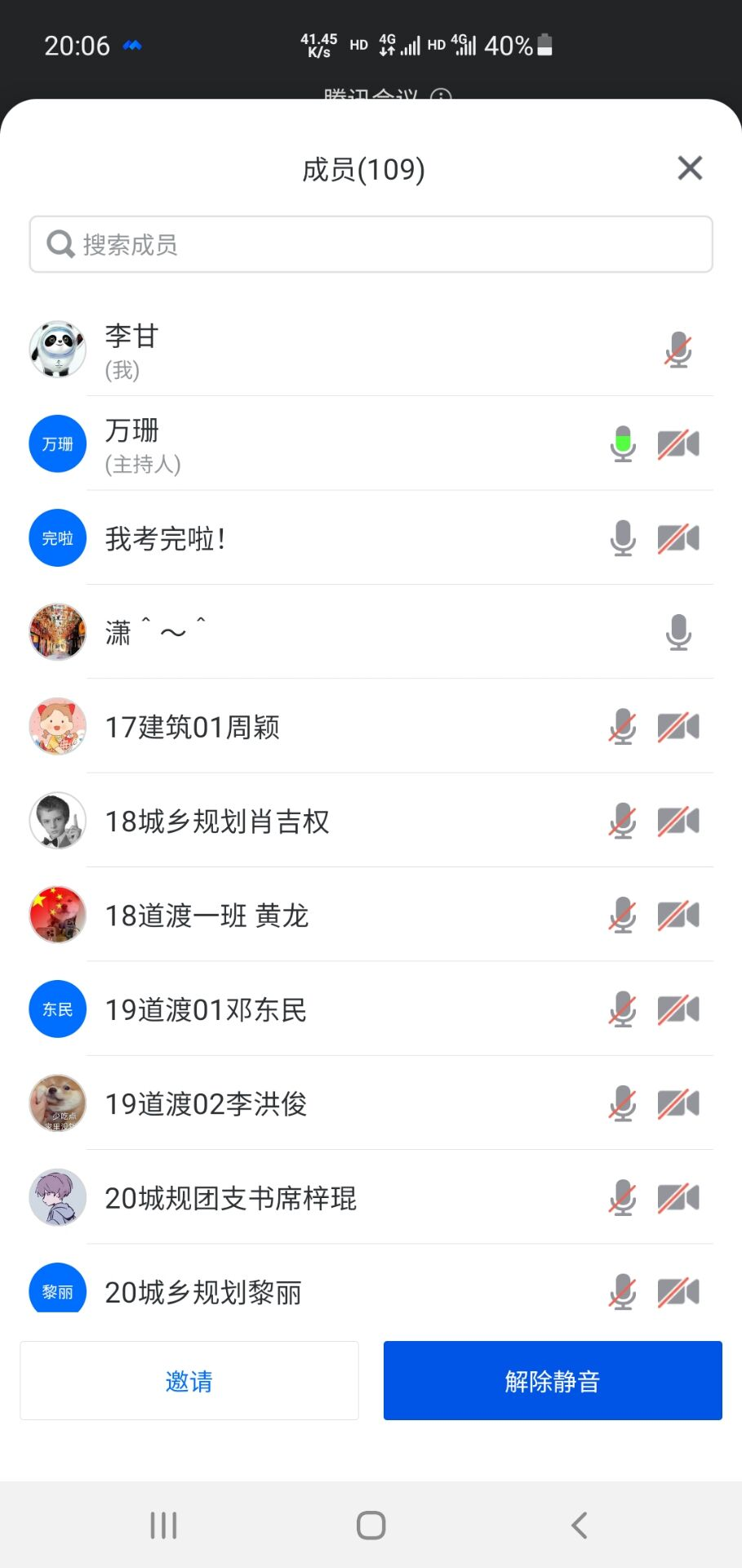The width and height of the screenshot is (742, 1568).
Task: Tap the 邀请 invite button
Action: click(x=189, y=1381)
